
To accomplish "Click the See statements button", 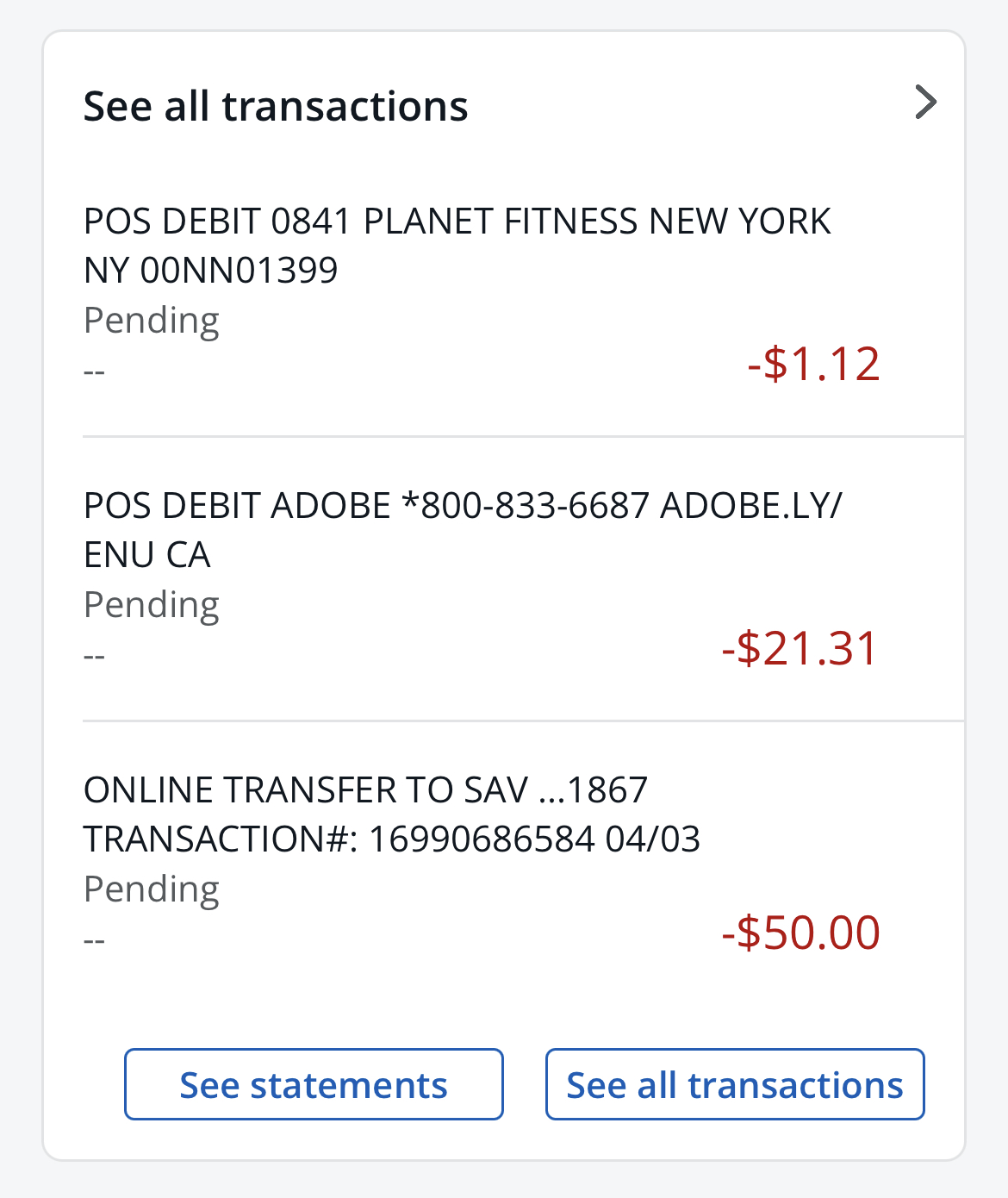I will pyautogui.click(x=314, y=1084).
